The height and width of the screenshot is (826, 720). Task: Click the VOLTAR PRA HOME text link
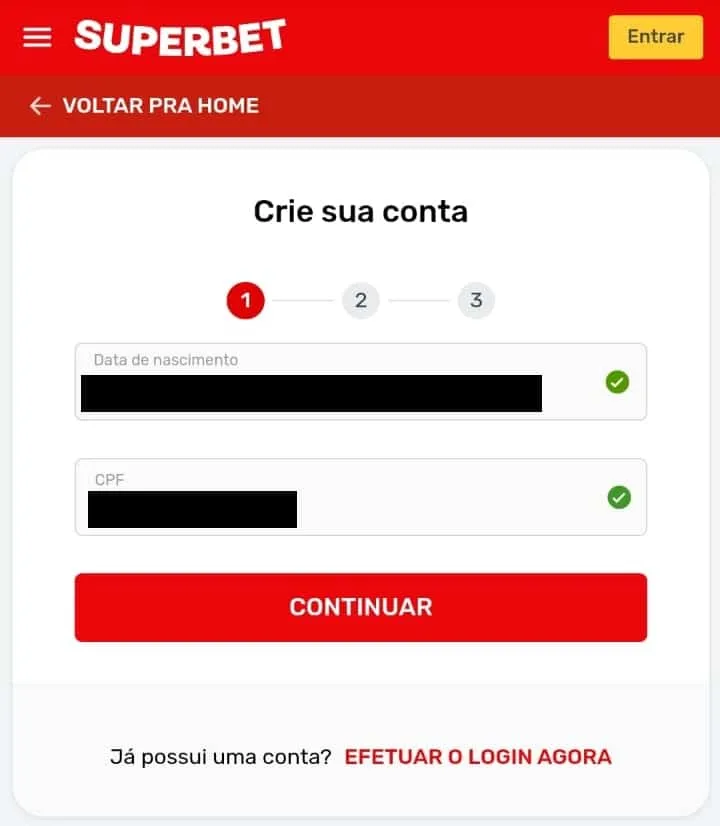[x=160, y=105]
